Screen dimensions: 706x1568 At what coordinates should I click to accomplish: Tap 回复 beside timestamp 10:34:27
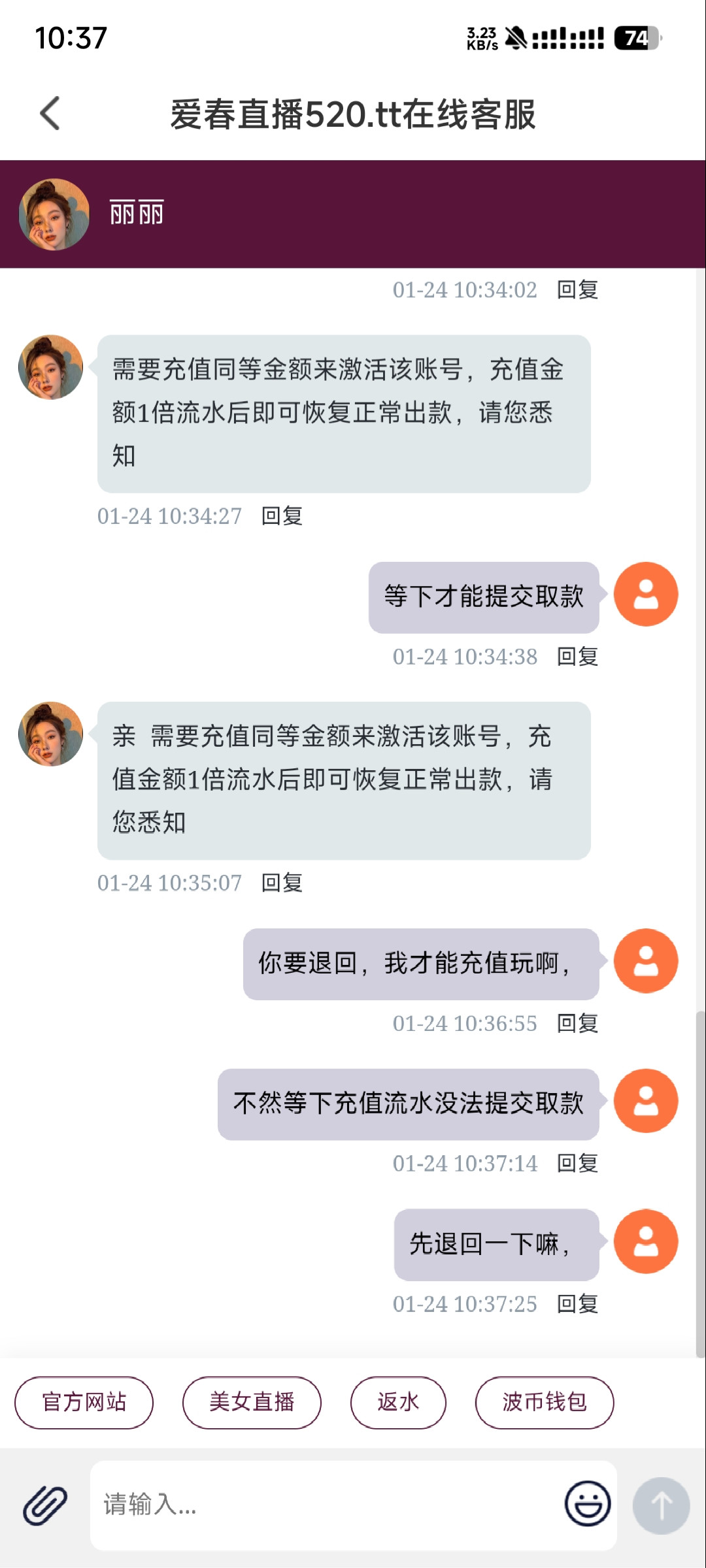(281, 516)
